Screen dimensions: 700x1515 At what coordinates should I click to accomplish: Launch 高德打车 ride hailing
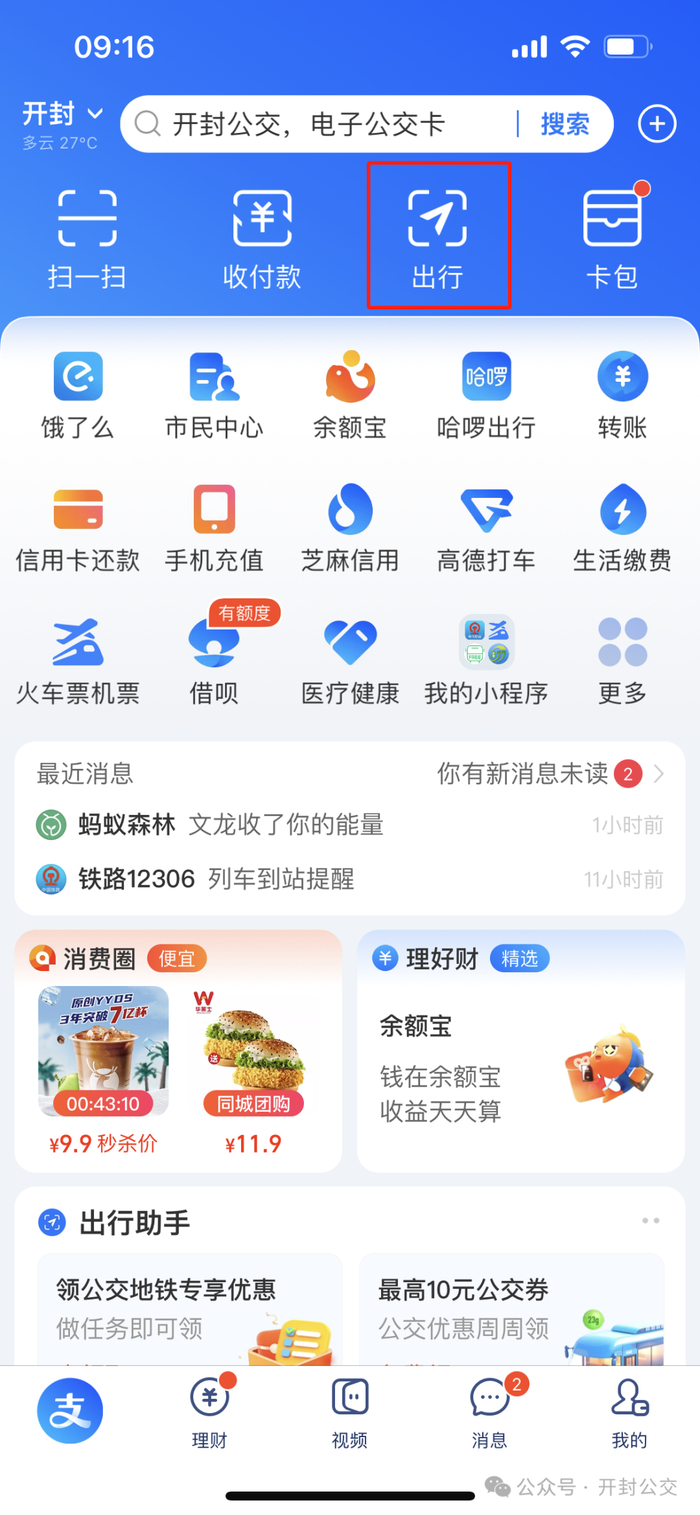click(486, 527)
